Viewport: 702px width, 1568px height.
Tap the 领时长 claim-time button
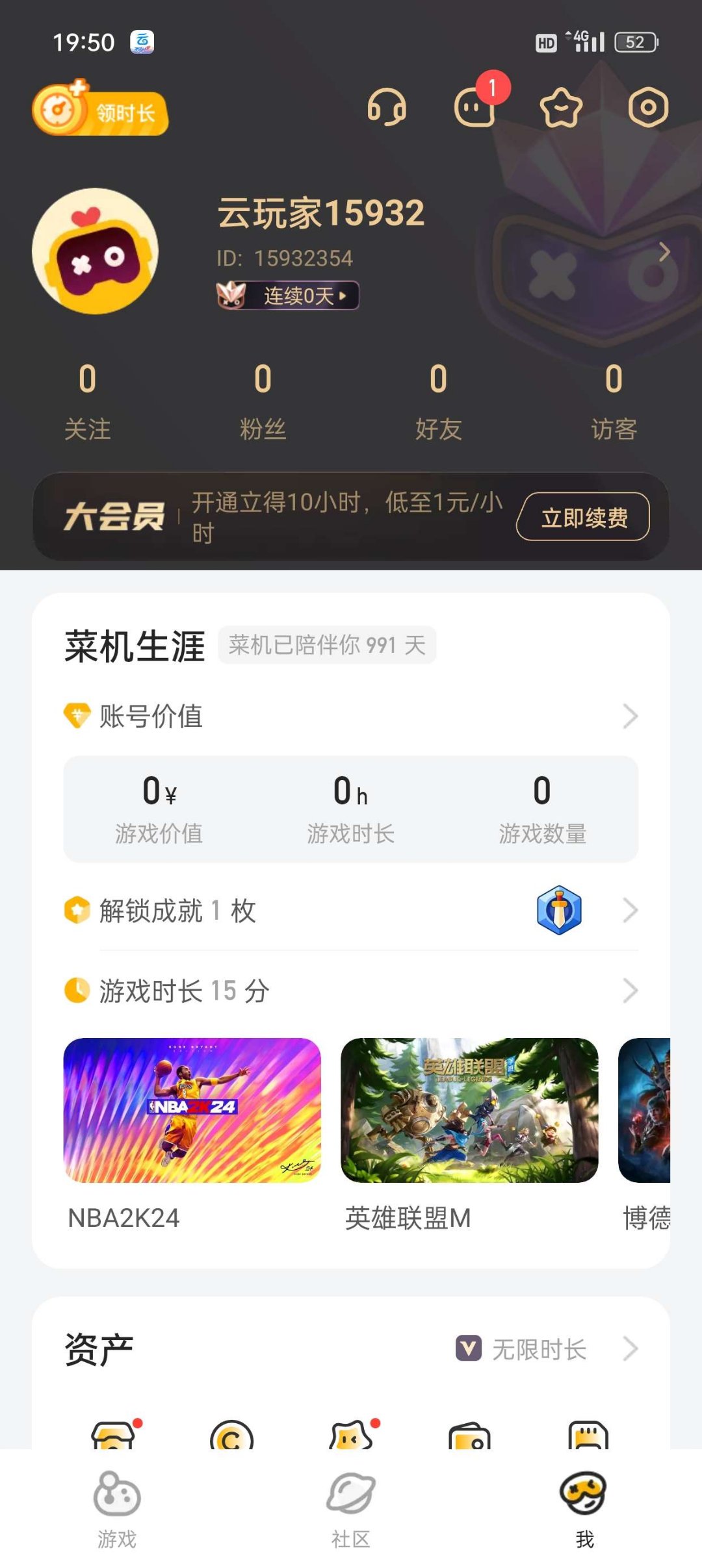click(x=101, y=110)
